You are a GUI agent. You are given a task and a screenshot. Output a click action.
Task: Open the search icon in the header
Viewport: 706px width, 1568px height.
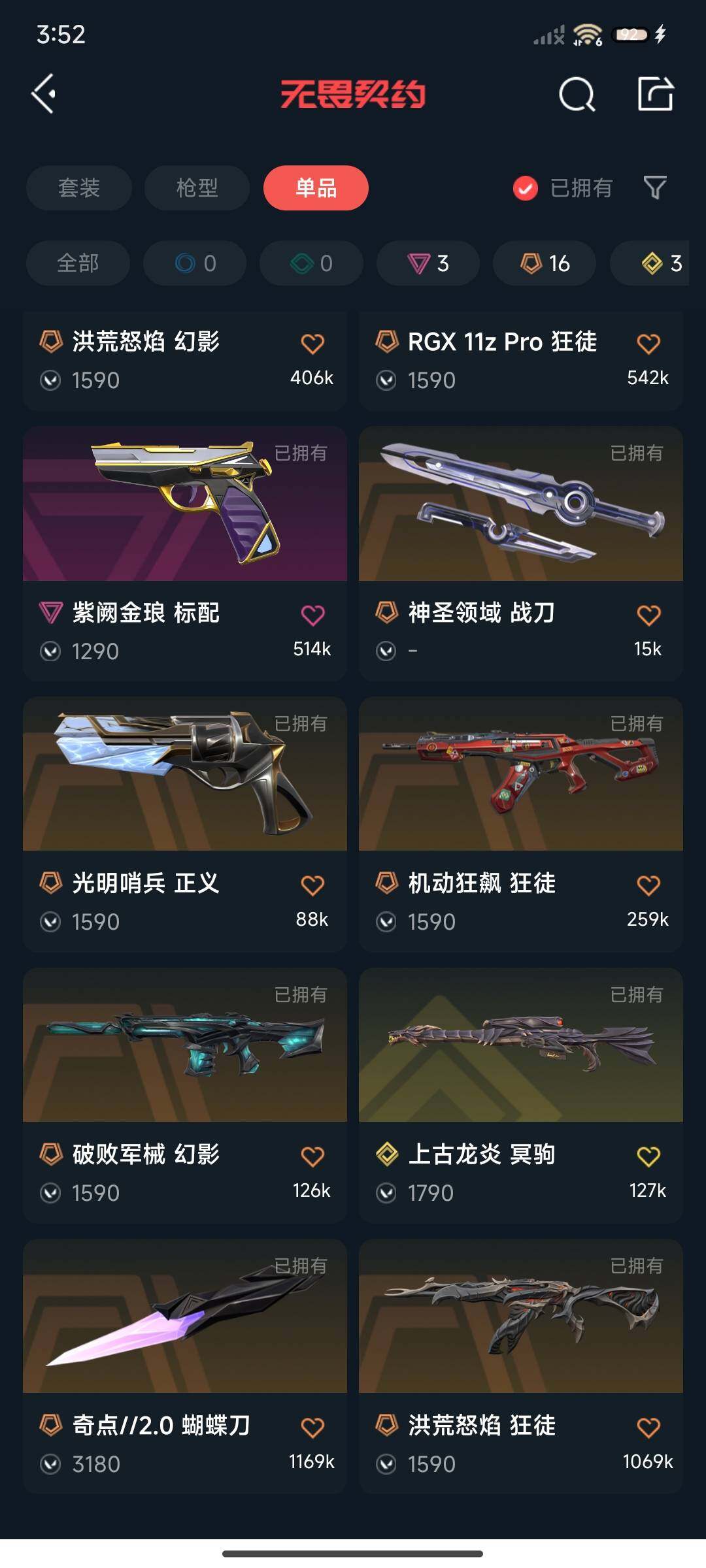(x=577, y=95)
